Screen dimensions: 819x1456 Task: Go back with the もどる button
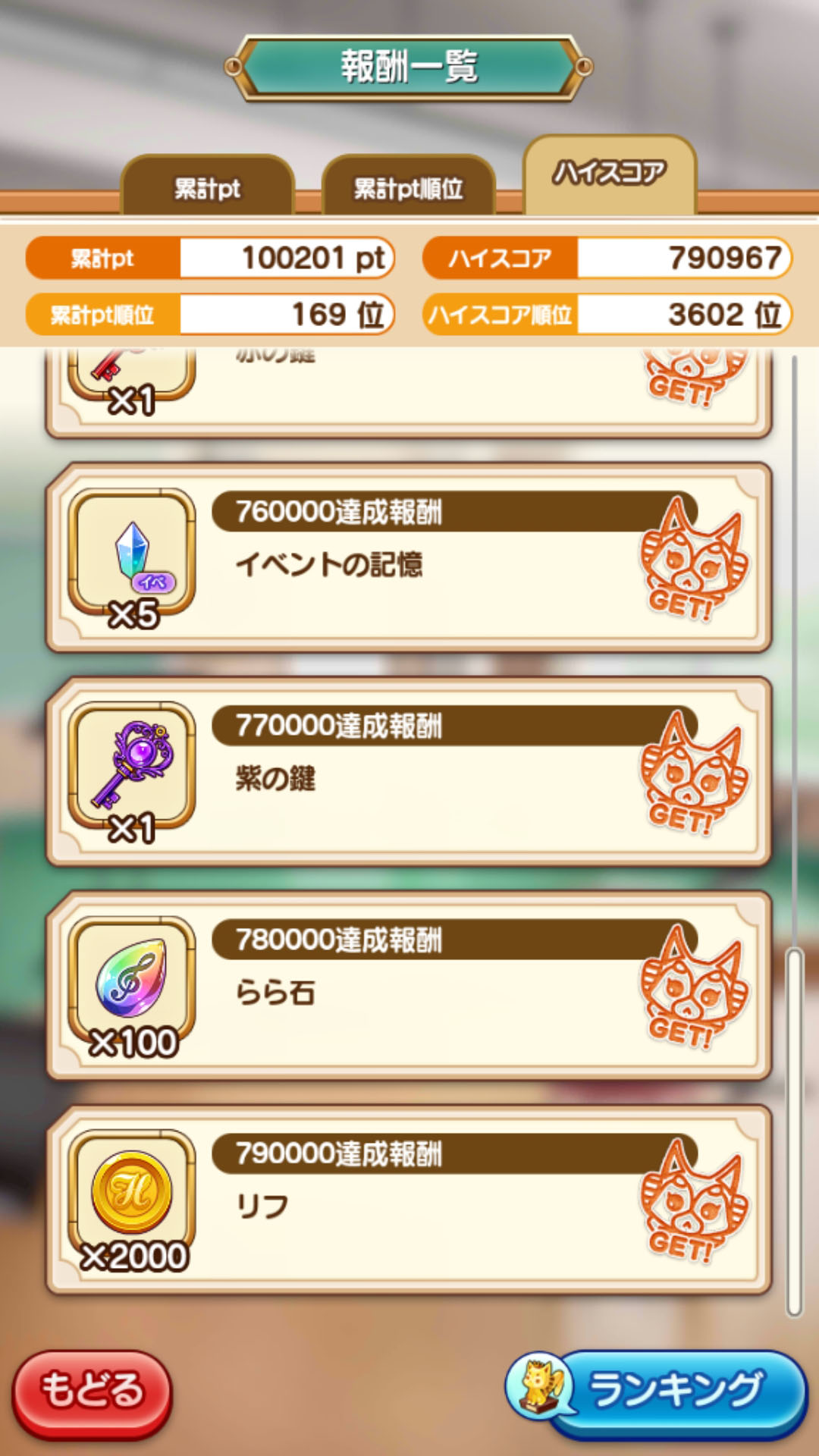click(92, 1394)
